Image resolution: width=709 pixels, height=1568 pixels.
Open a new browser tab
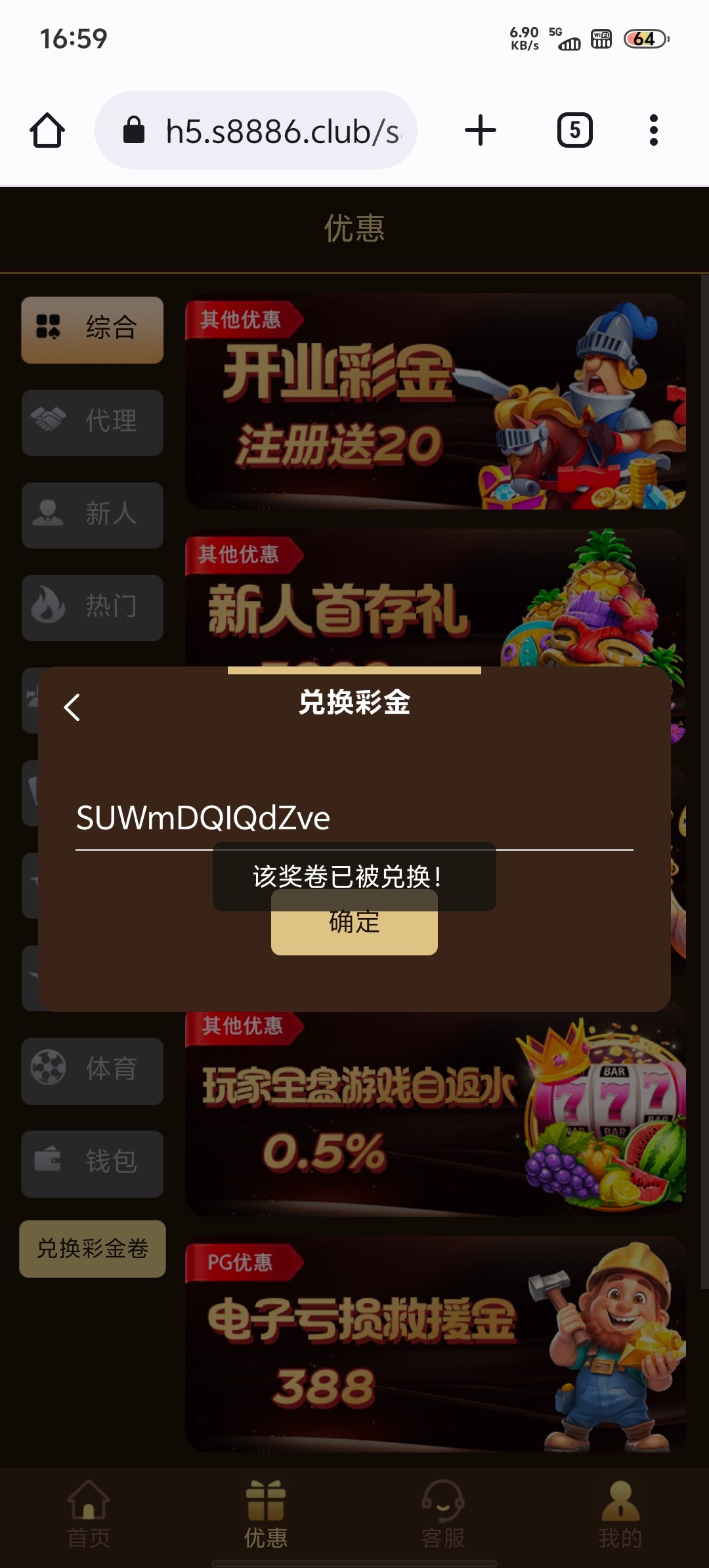click(x=480, y=130)
